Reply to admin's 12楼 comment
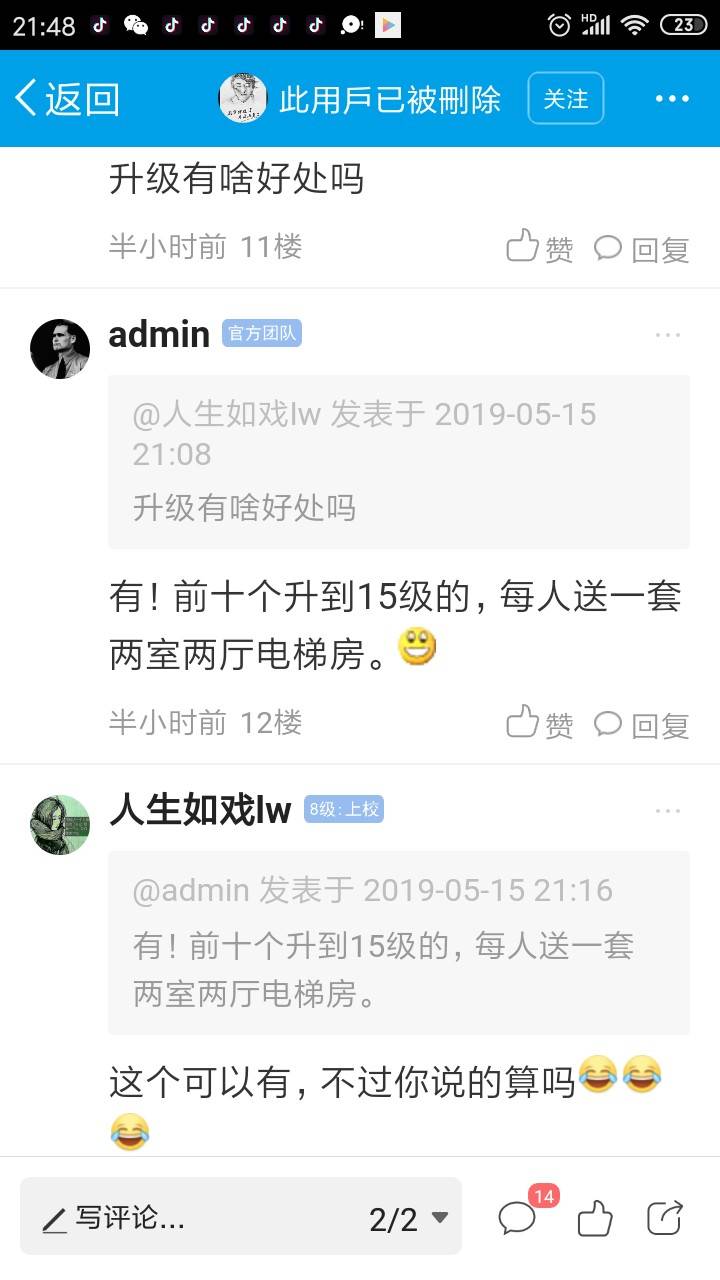 (642, 724)
